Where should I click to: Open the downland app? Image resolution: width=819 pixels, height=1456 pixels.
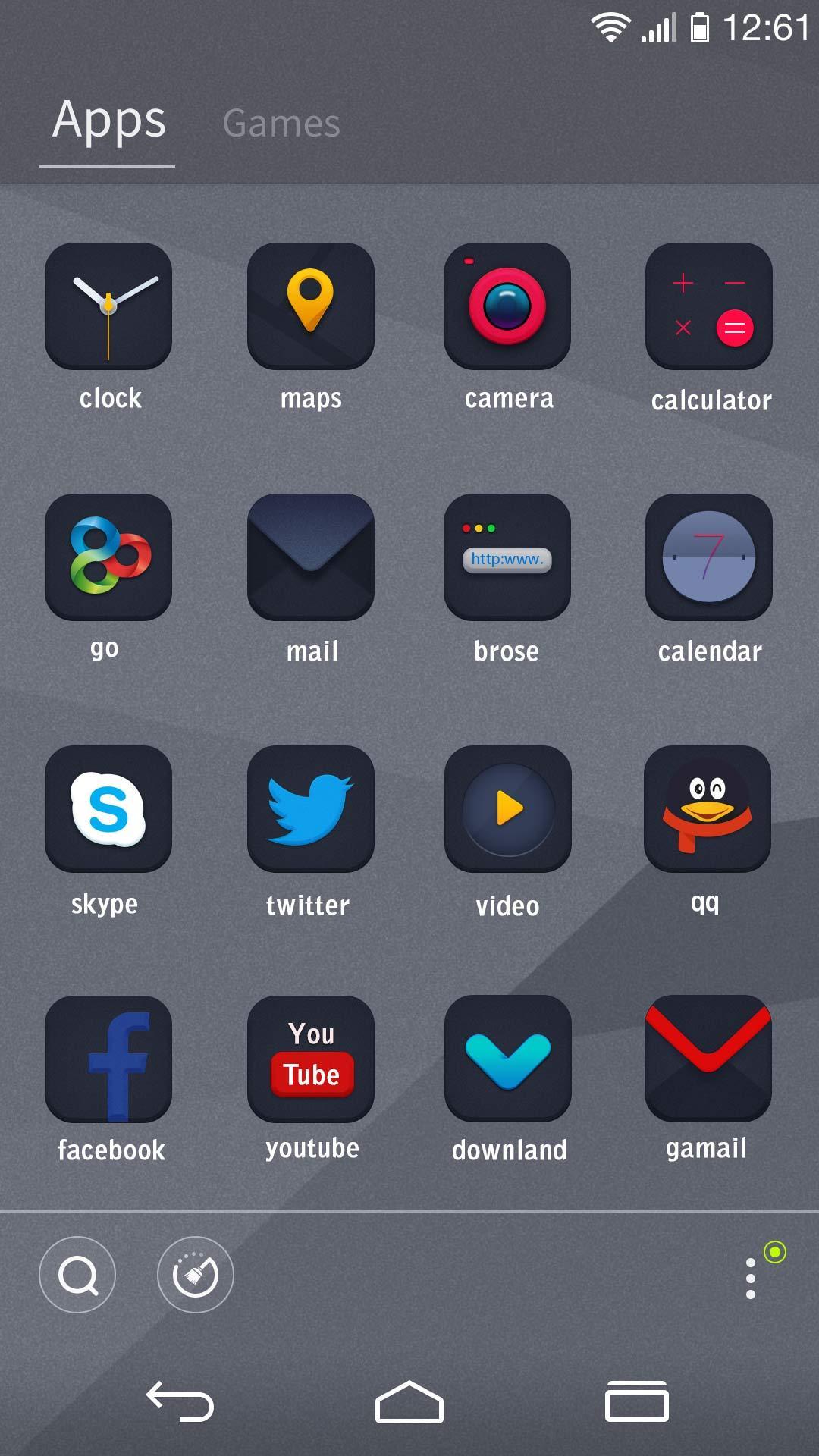tap(507, 1059)
